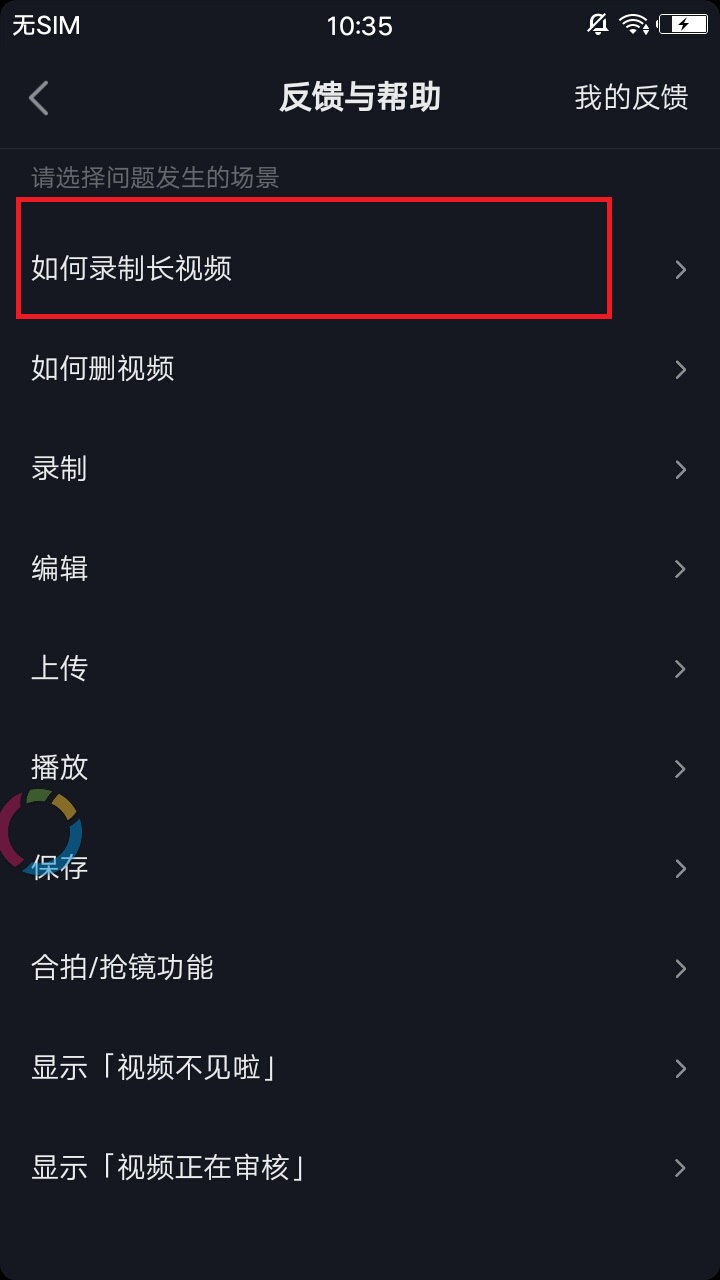The height and width of the screenshot is (1280, 720).
Task: Click the colorful loading spinner near 保存
Action: click(42, 831)
